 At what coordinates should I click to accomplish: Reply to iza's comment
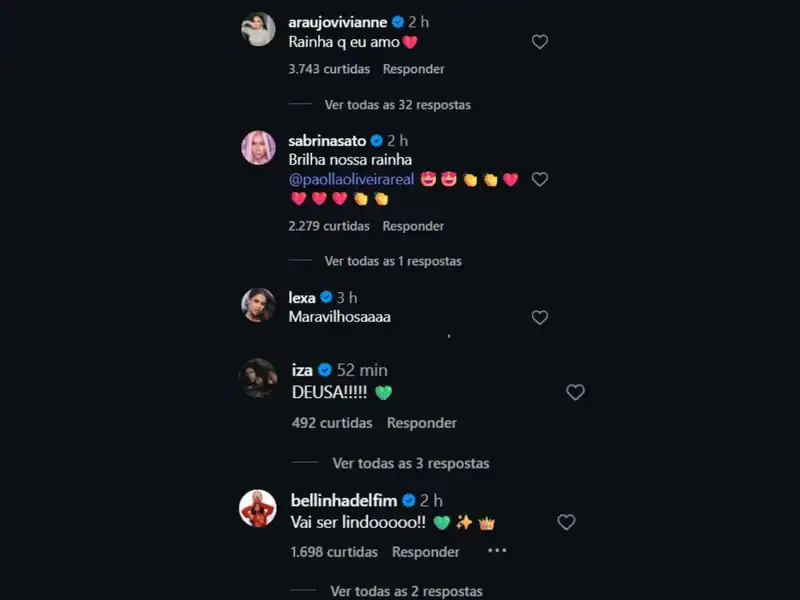tap(421, 423)
